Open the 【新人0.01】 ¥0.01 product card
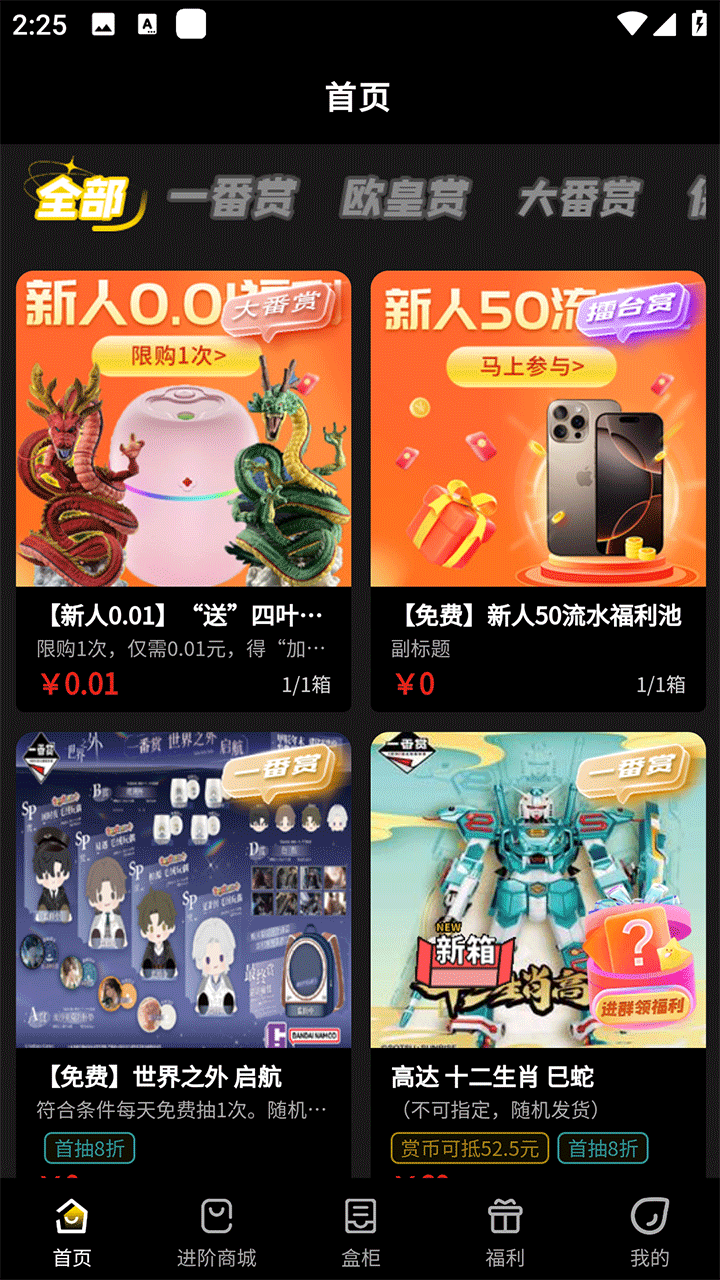This screenshot has height=1280, width=720. pos(183,490)
